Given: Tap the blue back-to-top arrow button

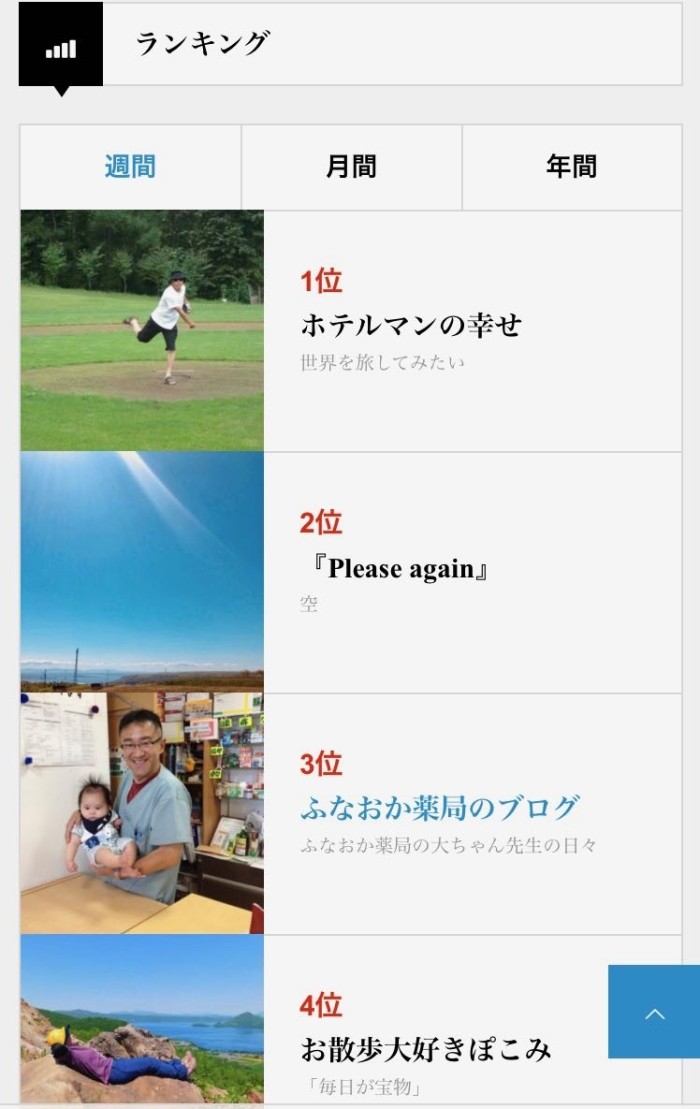Looking at the screenshot, I should pyautogui.click(x=654, y=1012).
